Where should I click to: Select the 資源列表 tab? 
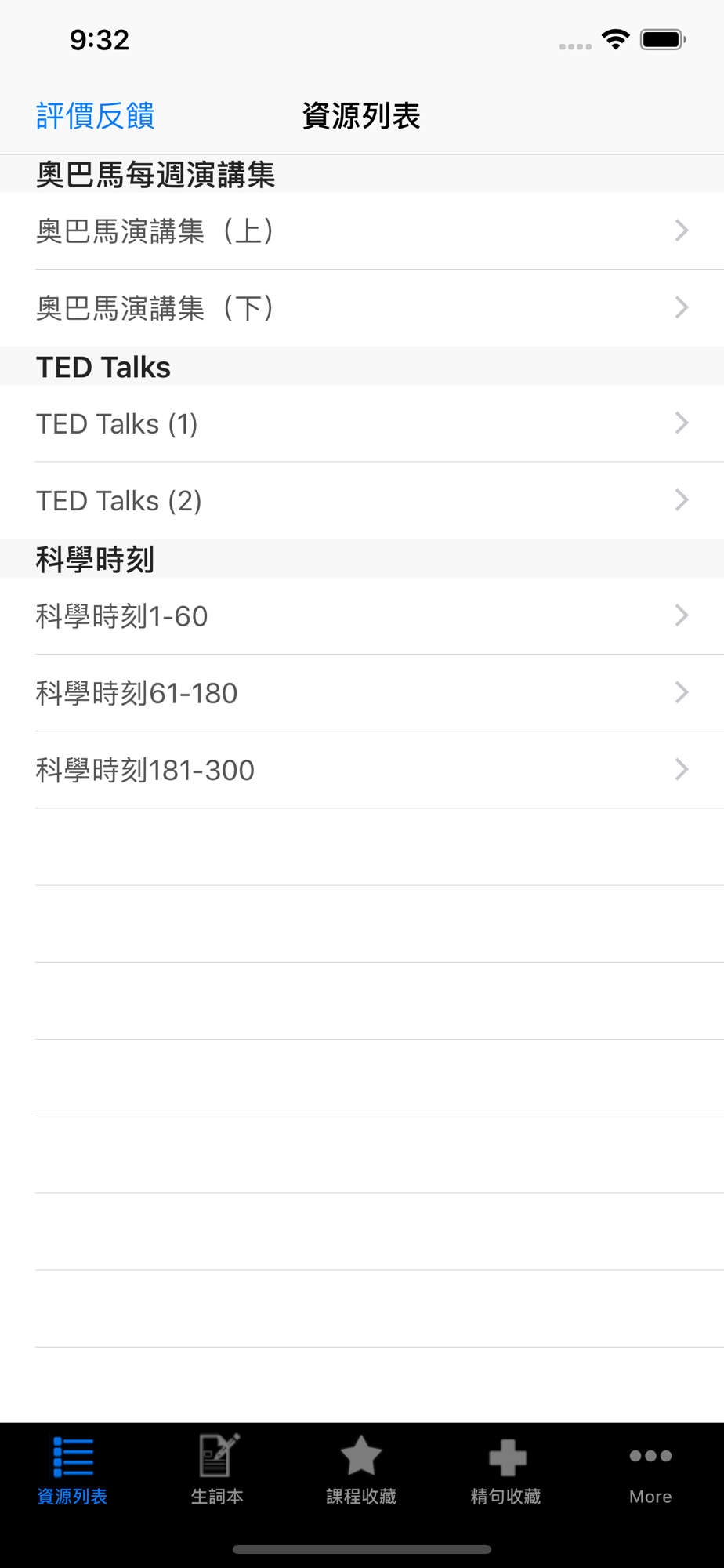[x=72, y=1471]
